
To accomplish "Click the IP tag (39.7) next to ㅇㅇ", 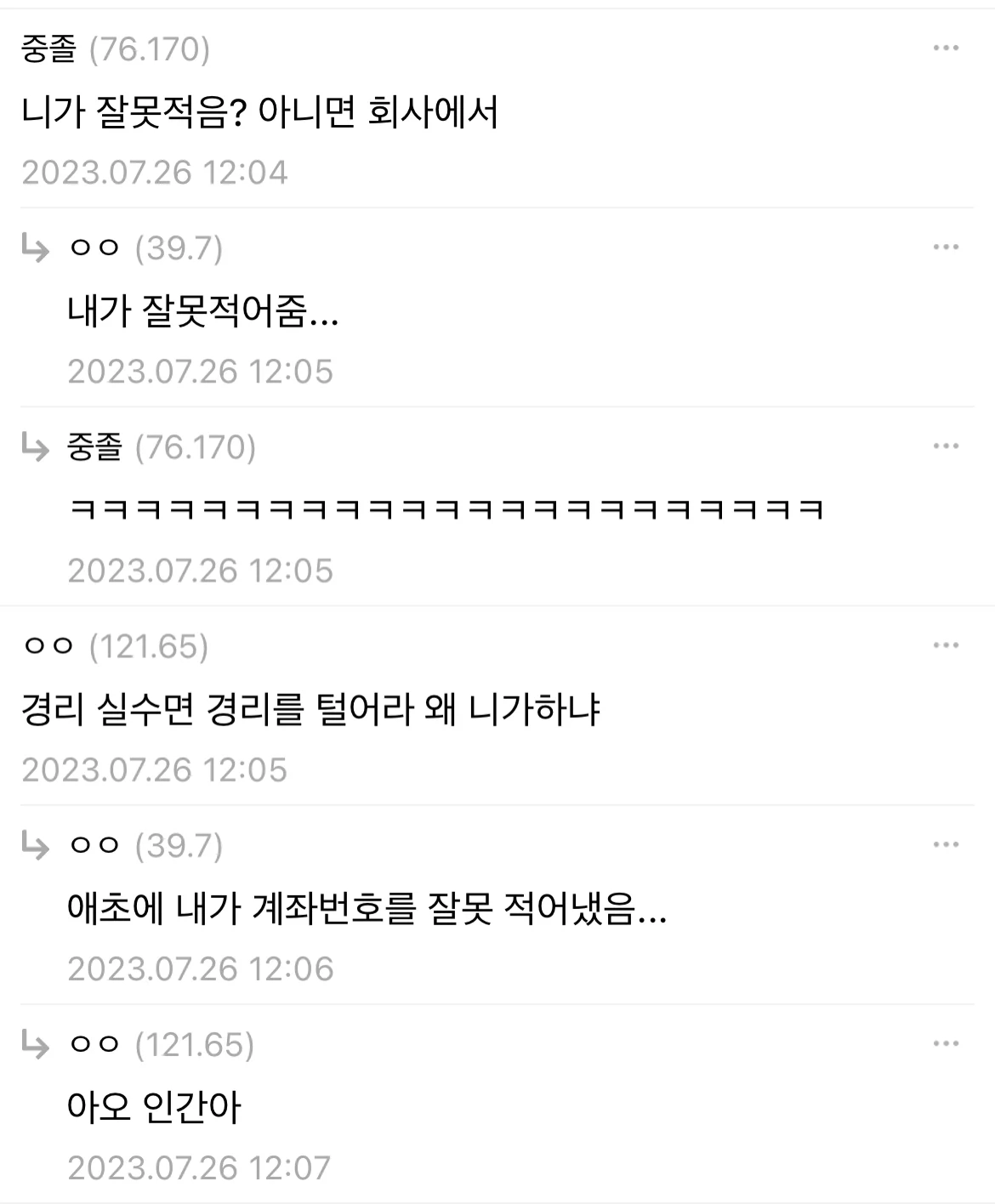I will pyautogui.click(x=179, y=249).
